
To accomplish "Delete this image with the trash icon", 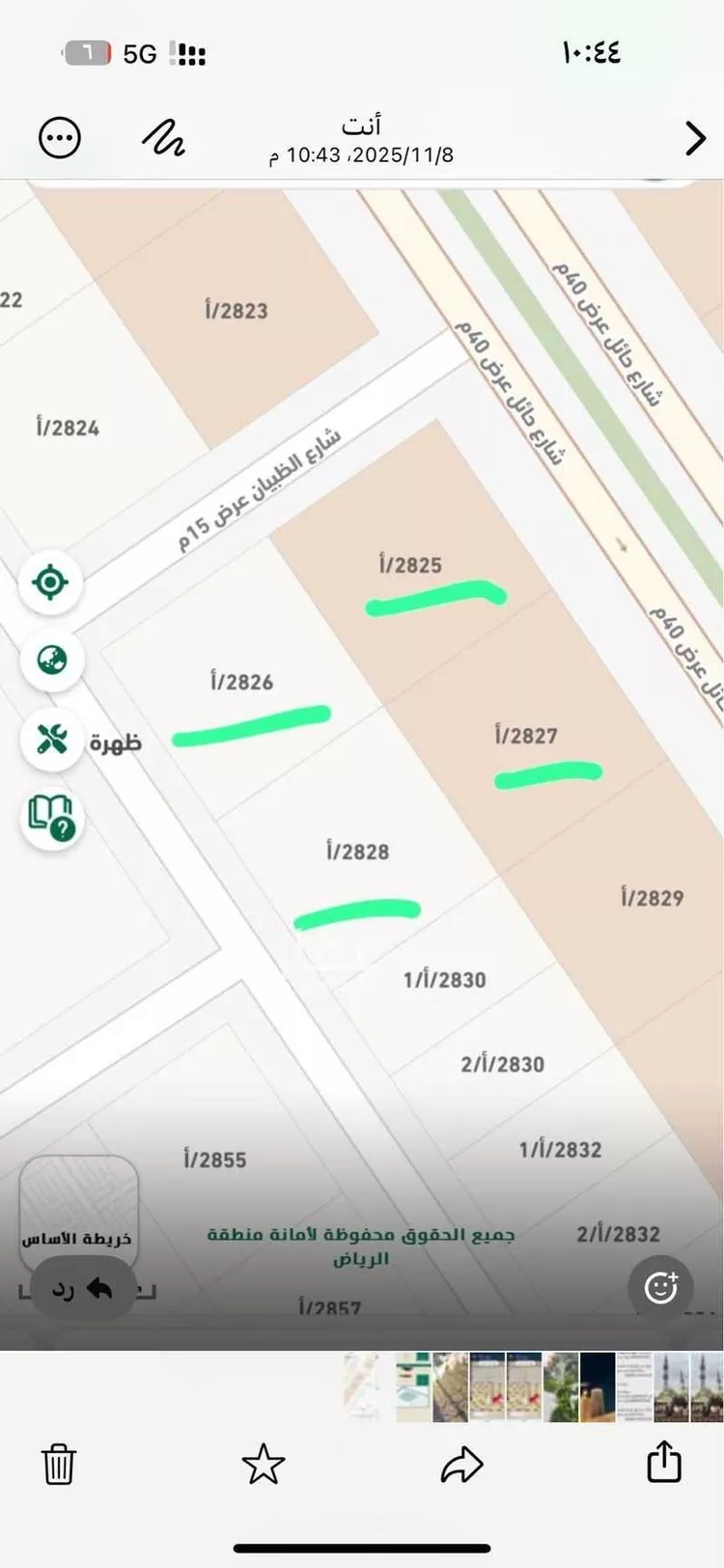I will coord(59,1464).
